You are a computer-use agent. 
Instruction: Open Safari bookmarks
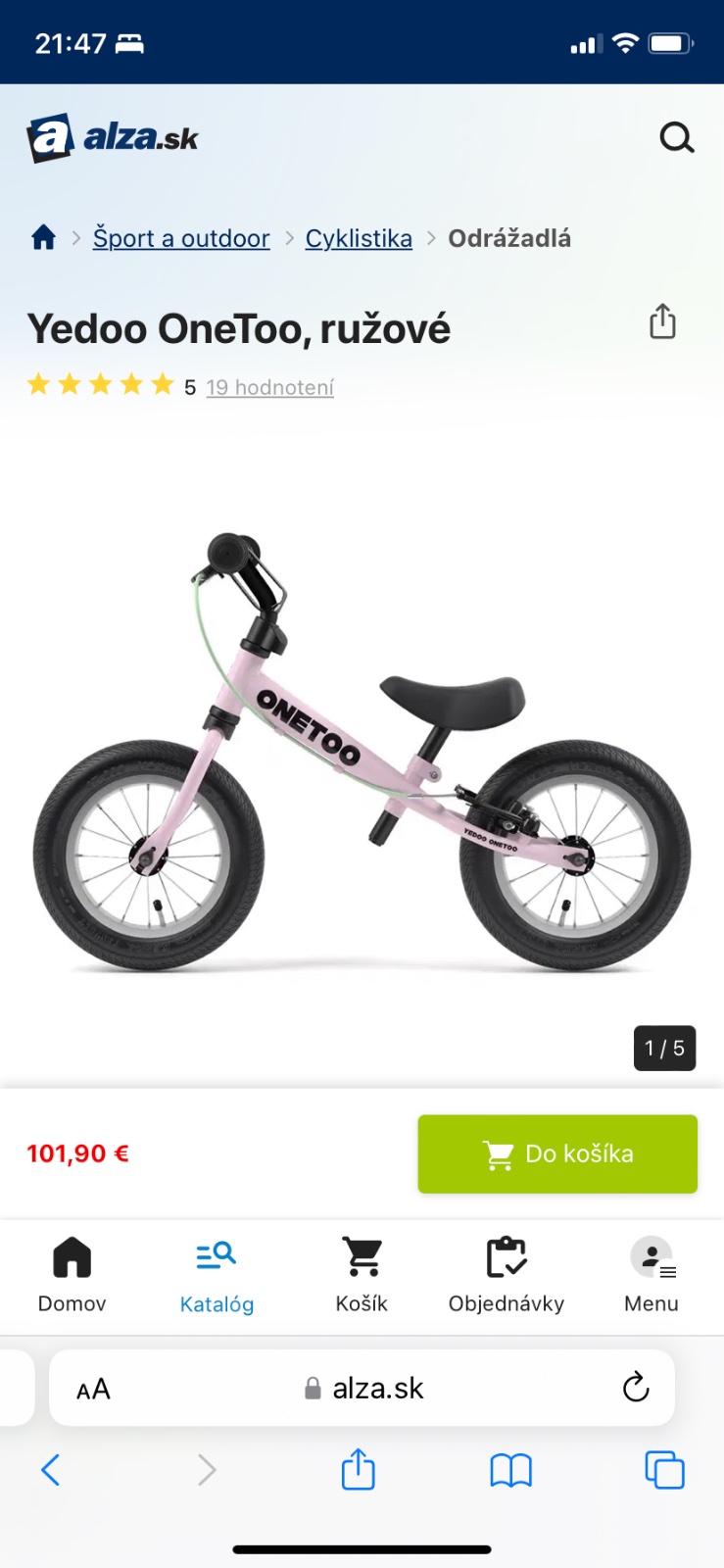(x=510, y=1470)
